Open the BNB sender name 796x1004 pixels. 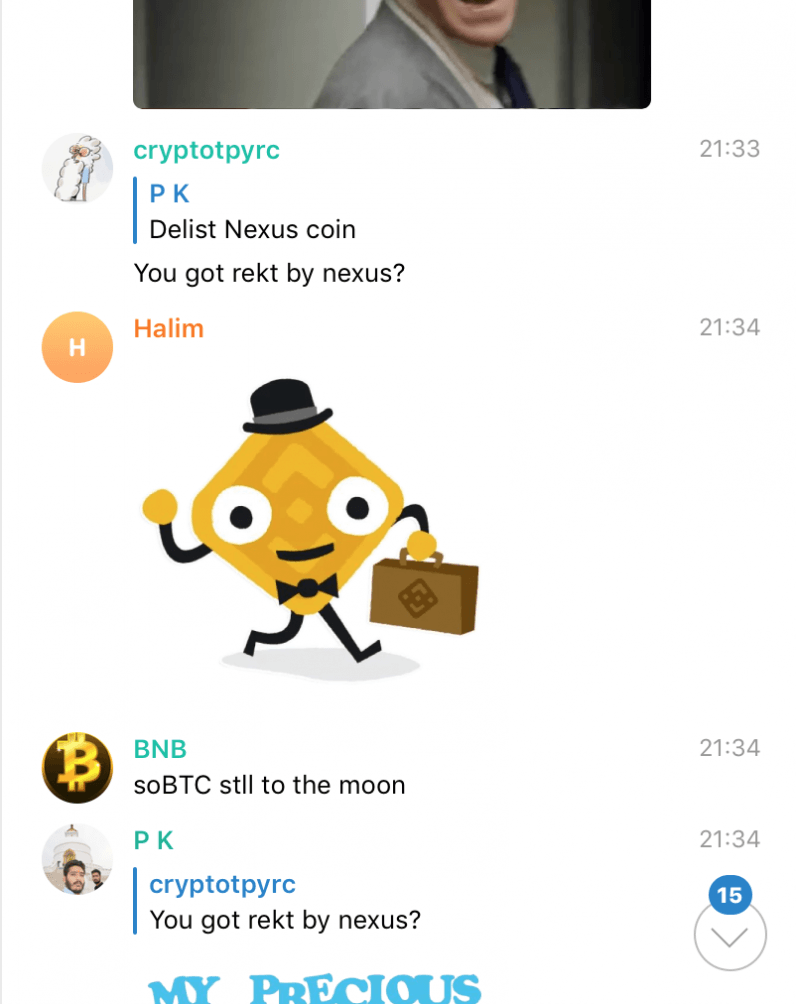point(160,749)
